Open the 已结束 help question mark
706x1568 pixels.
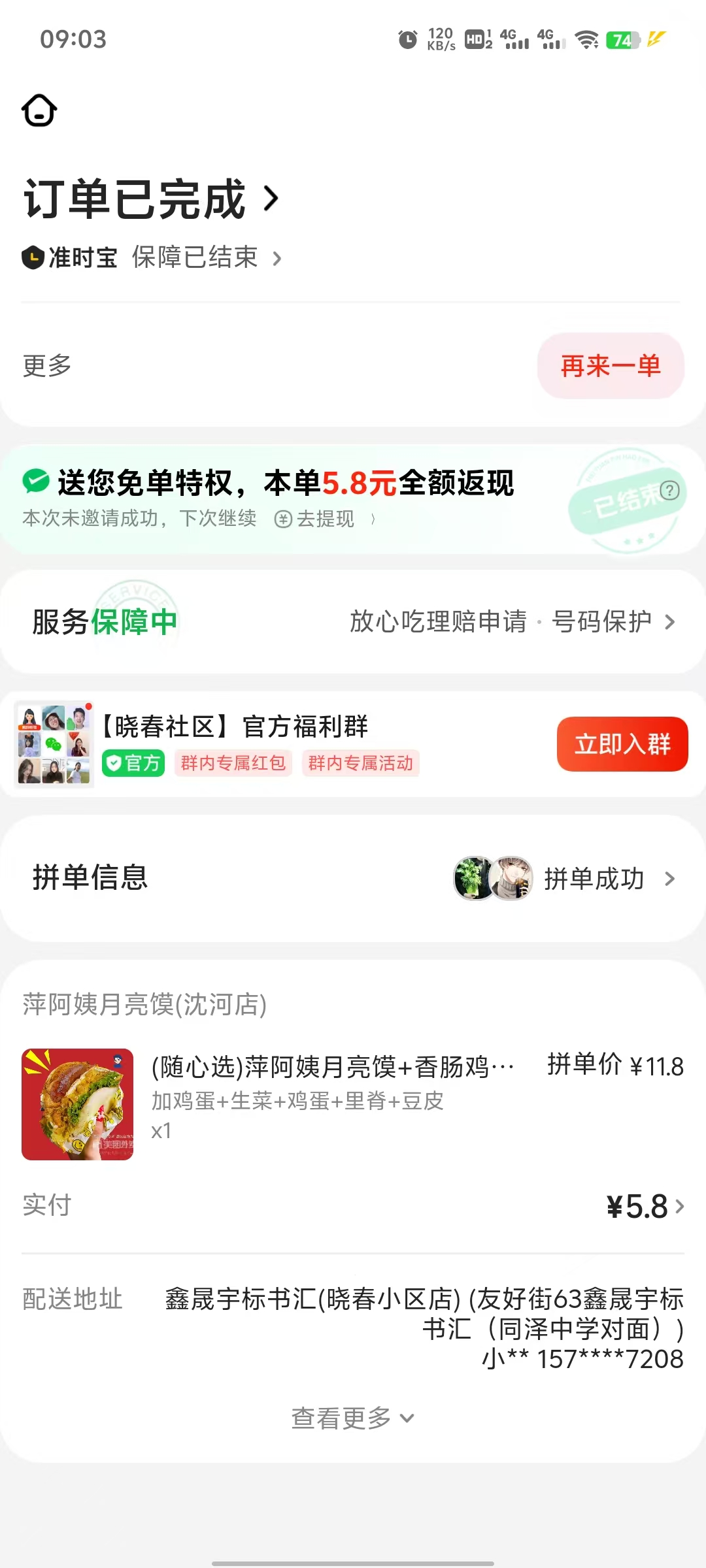(669, 490)
